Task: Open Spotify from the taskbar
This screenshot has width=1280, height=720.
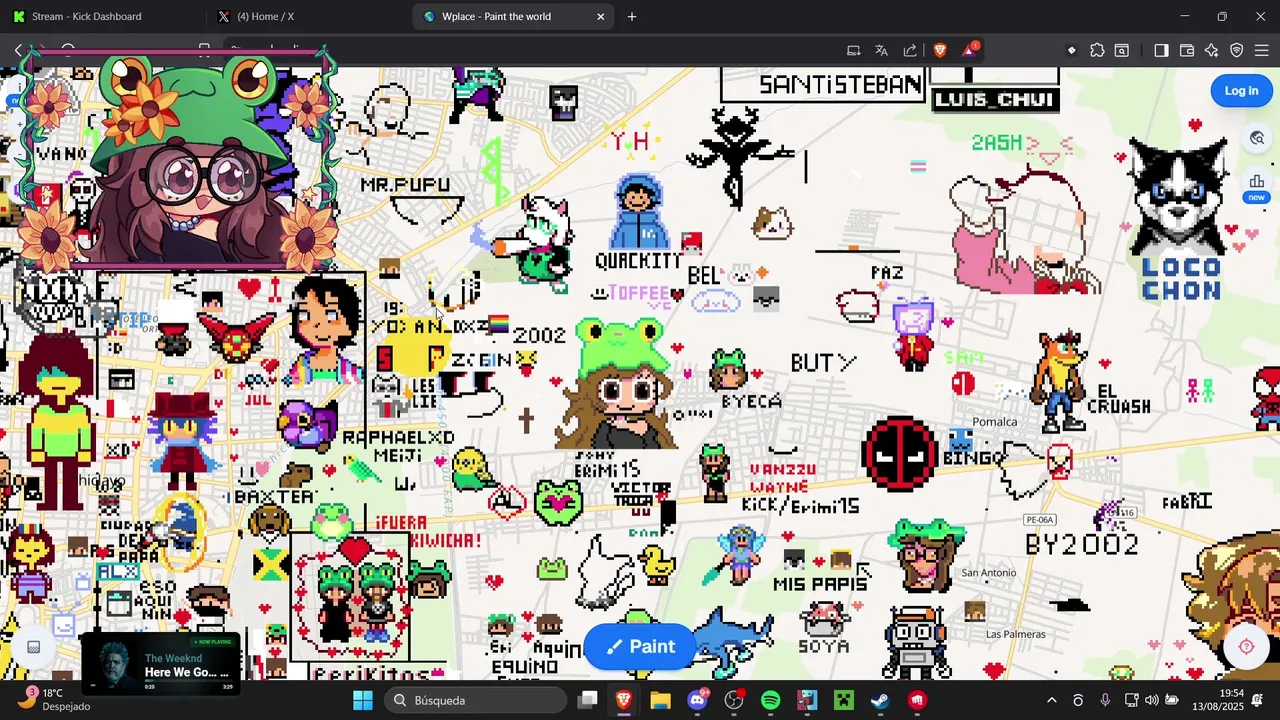Action: (770, 700)
